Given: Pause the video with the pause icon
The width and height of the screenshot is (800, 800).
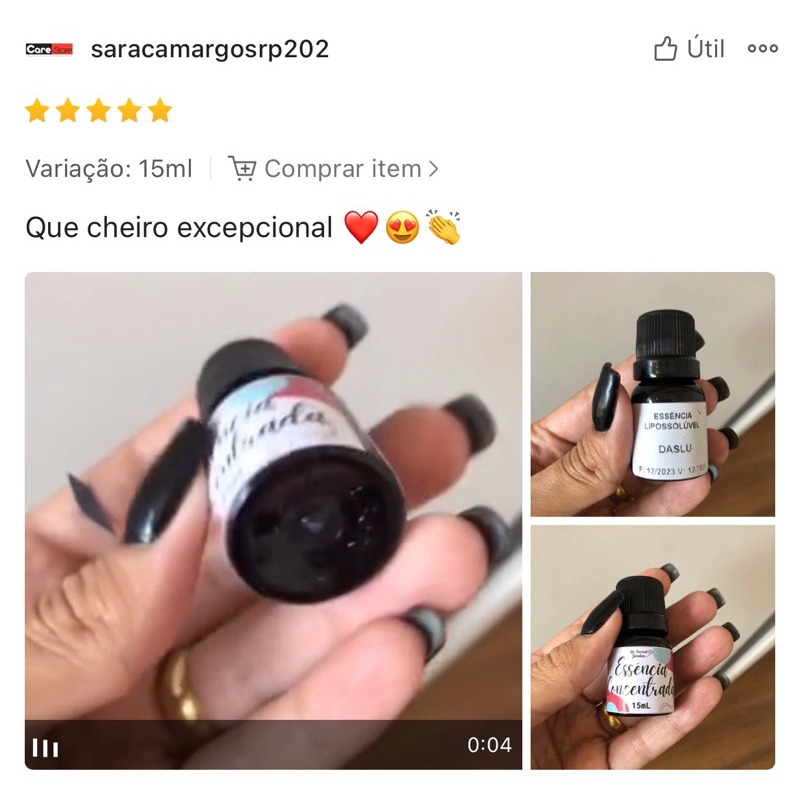Looking at the screenshot, I should pos(45,747).
